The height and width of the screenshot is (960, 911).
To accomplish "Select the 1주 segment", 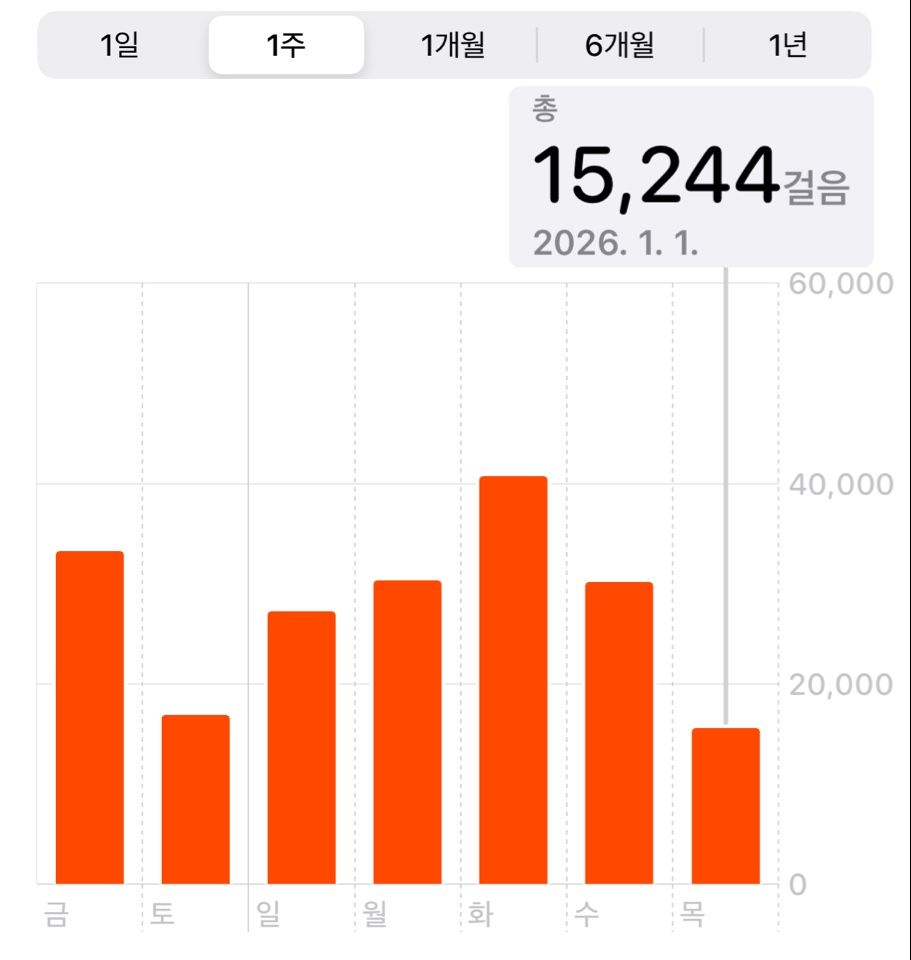I will tap(286, 45).
